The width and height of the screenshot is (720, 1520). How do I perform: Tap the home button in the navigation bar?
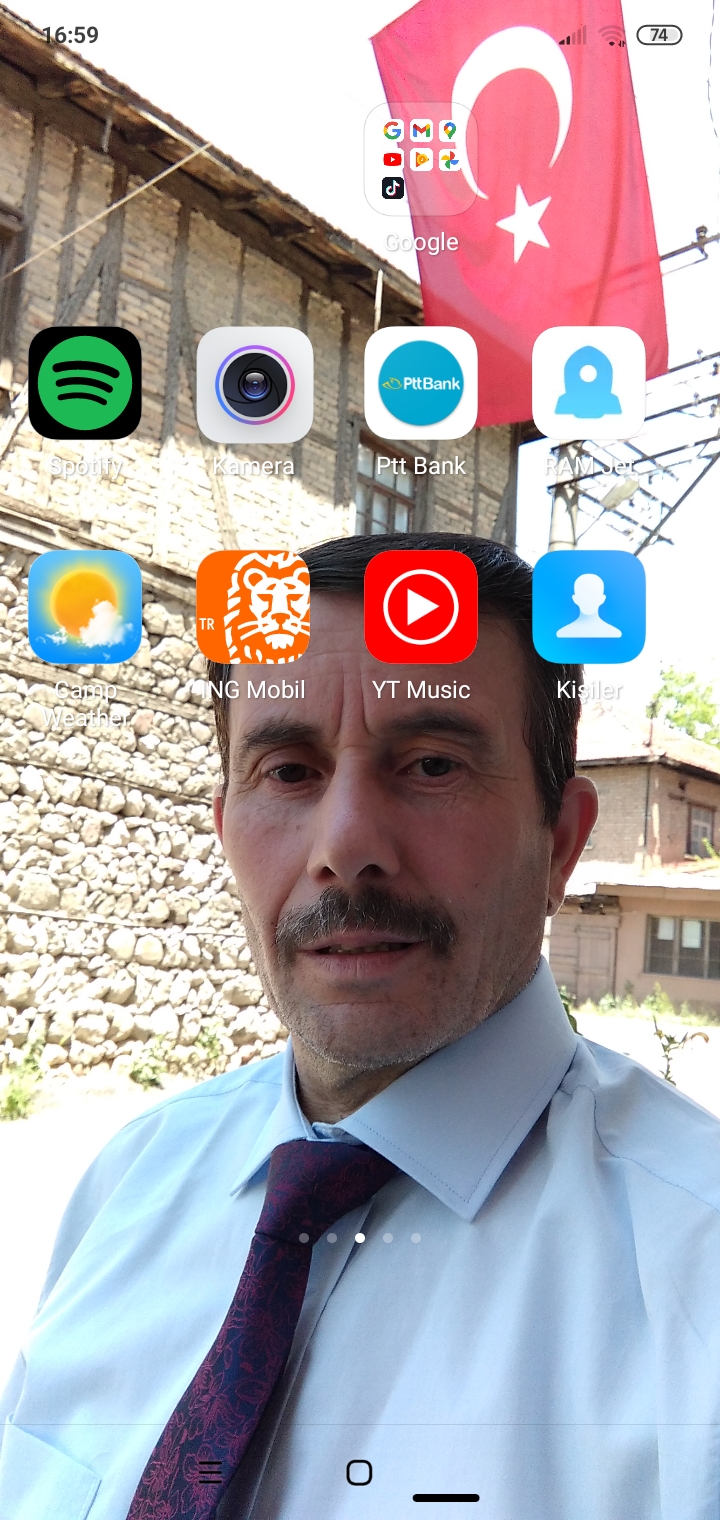point(359,1472)
